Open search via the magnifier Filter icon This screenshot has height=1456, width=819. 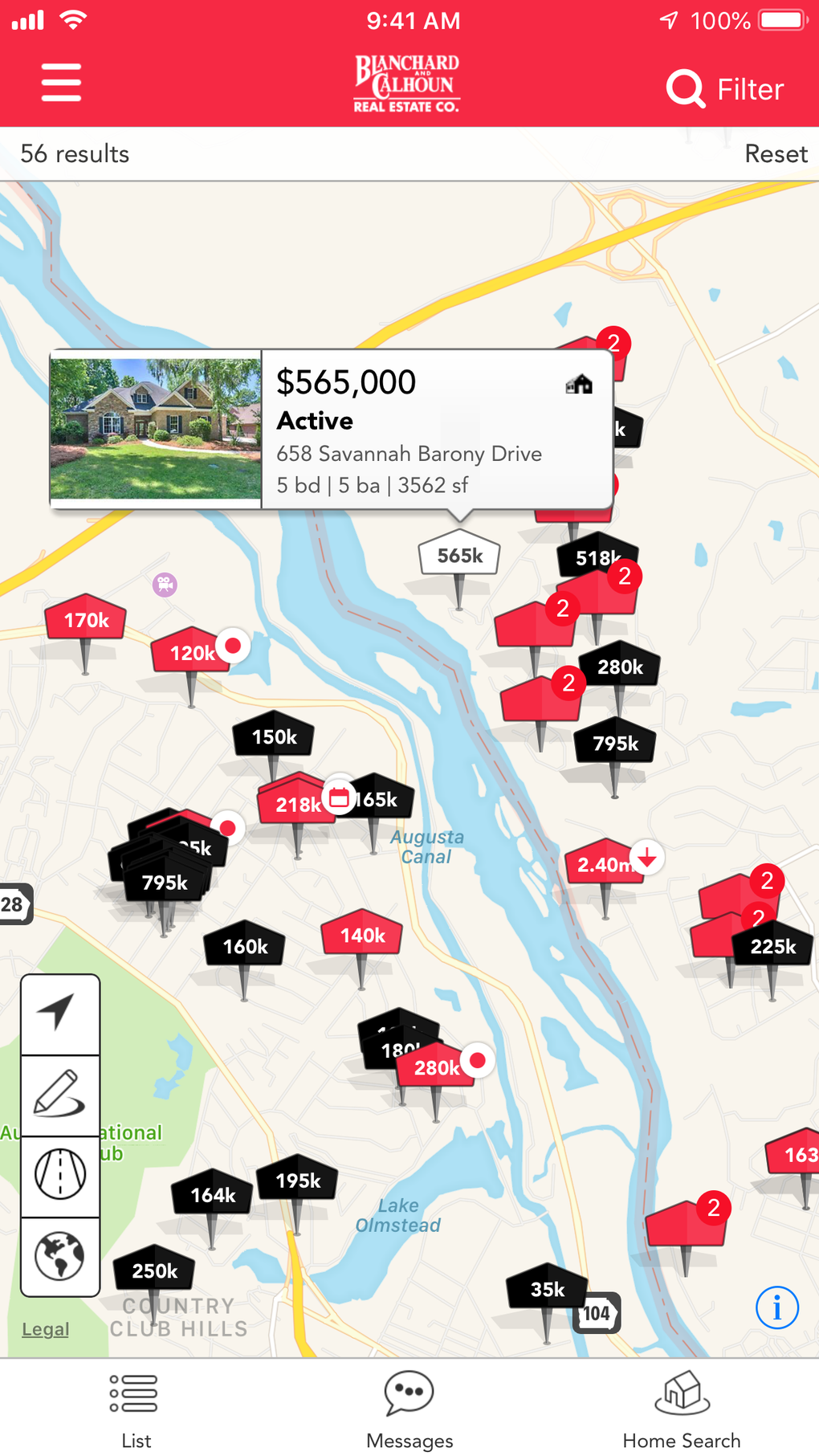coord(683,88)
